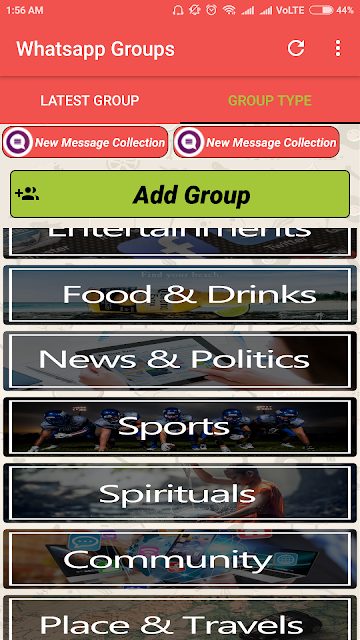Browse the Sports groups

[x=180, y=427]
